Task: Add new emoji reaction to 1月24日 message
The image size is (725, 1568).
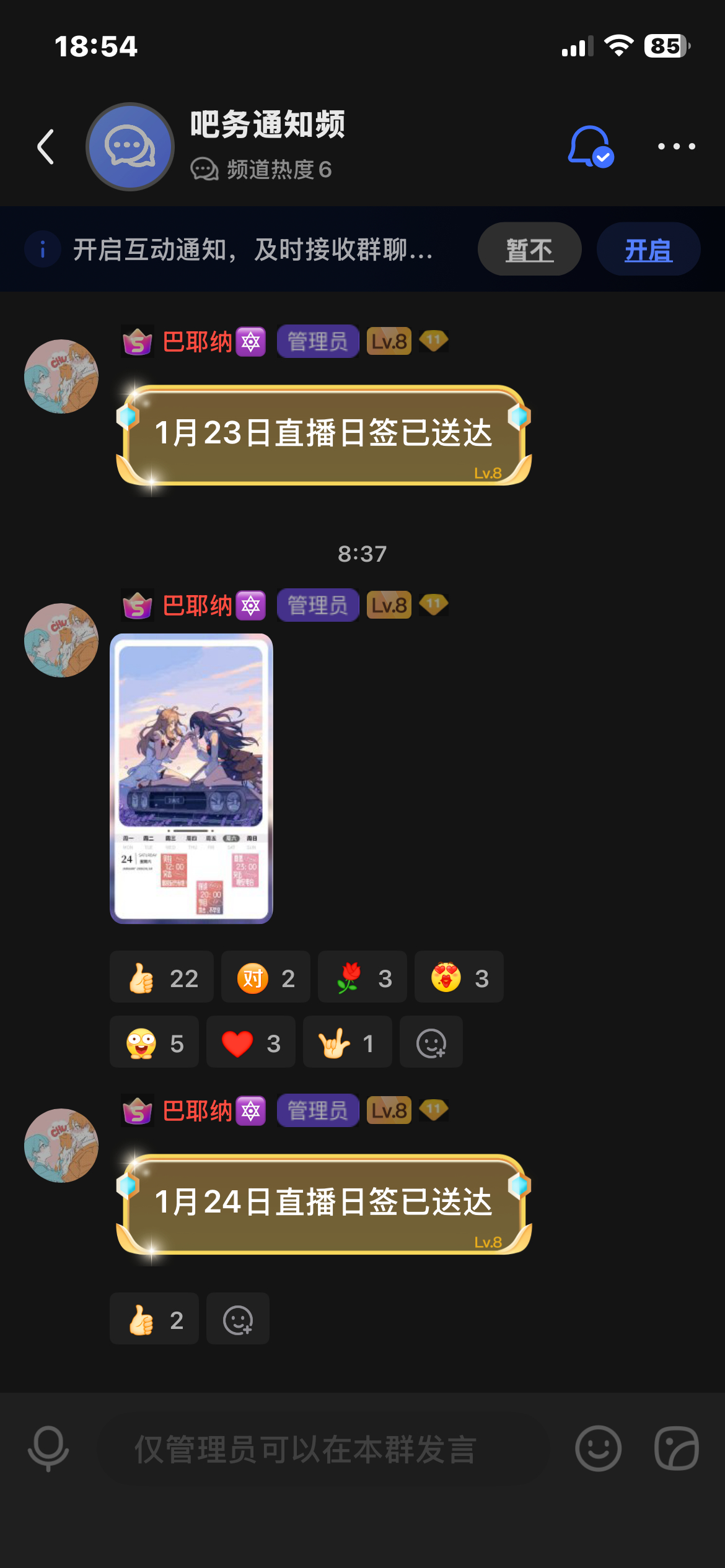Action: (x=238, y=1320)
